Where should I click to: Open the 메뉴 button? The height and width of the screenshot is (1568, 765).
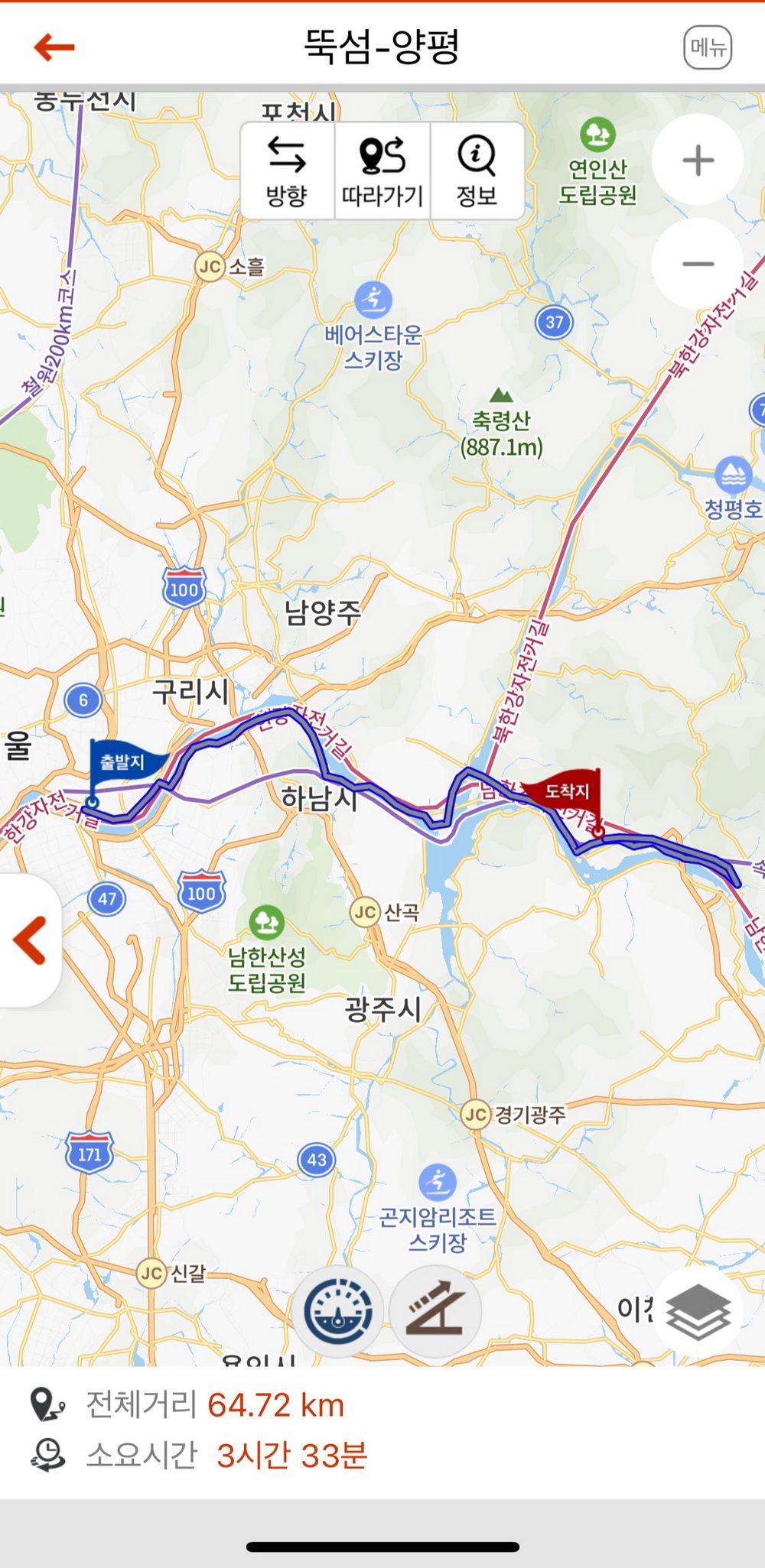point(708,47)
